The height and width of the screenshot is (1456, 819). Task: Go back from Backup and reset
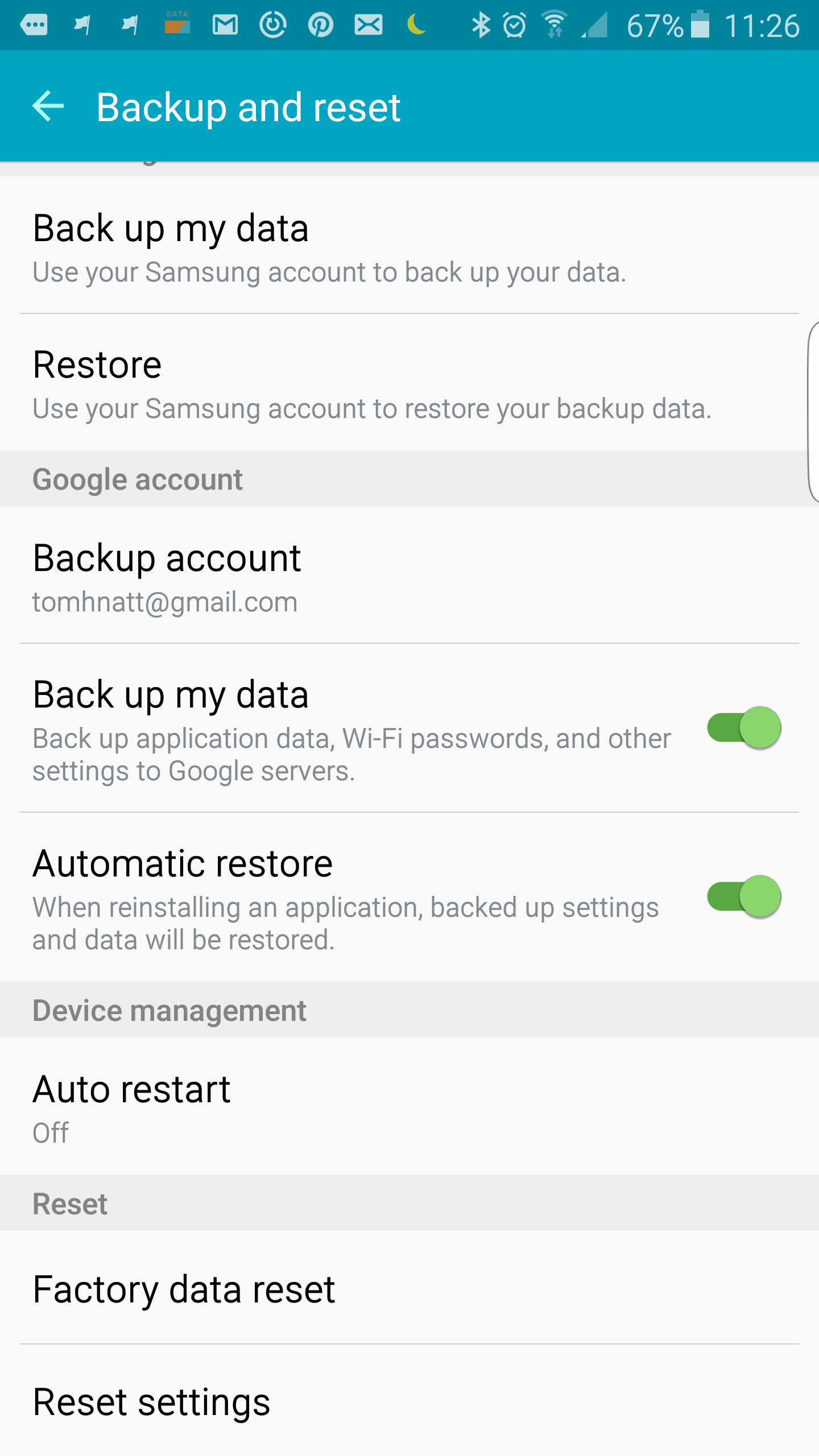pos(48,106)
